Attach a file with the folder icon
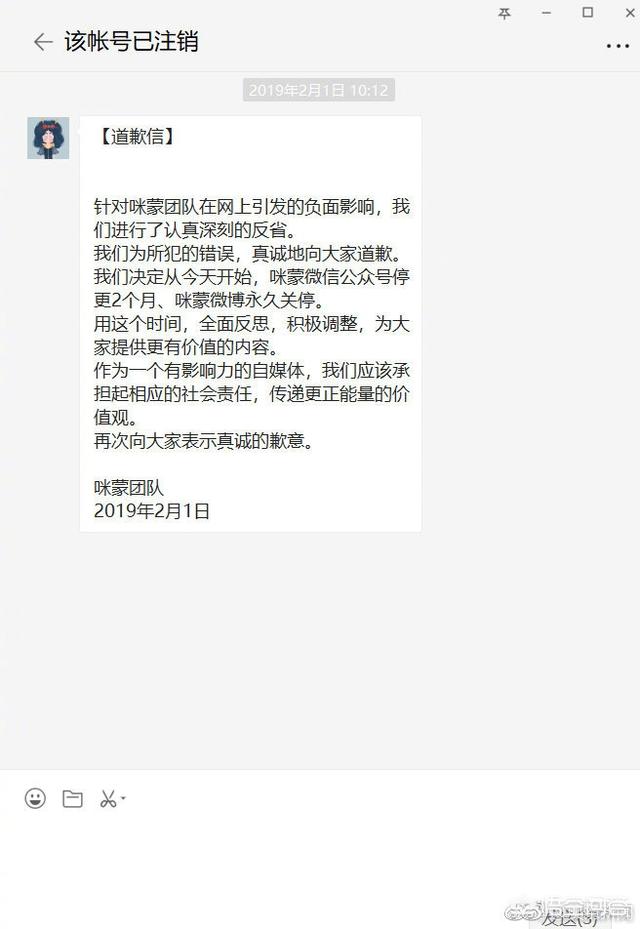640x929 pixels. click(x=72, y=798)
